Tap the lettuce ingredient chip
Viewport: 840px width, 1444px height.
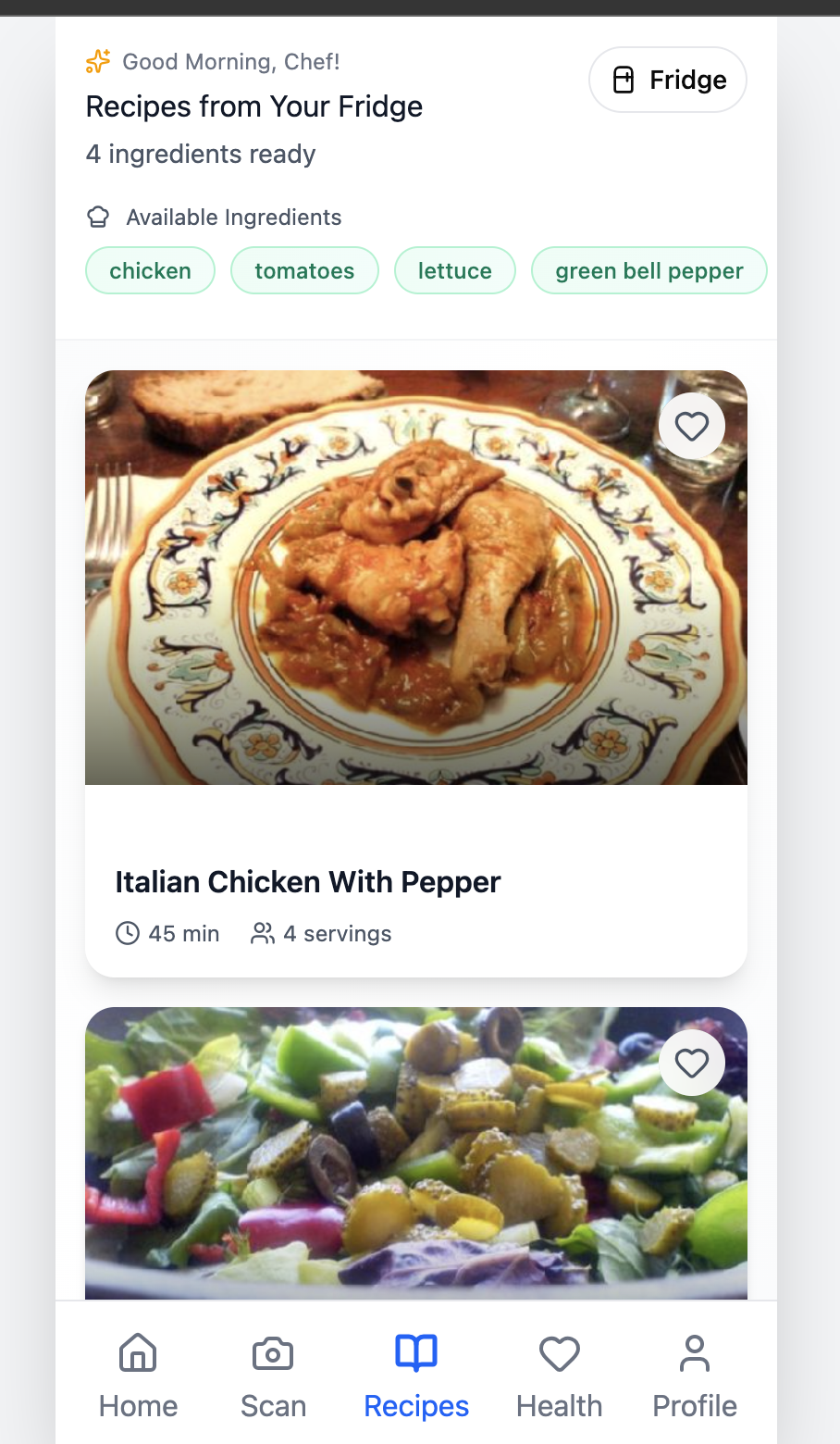tap(454, 270)
